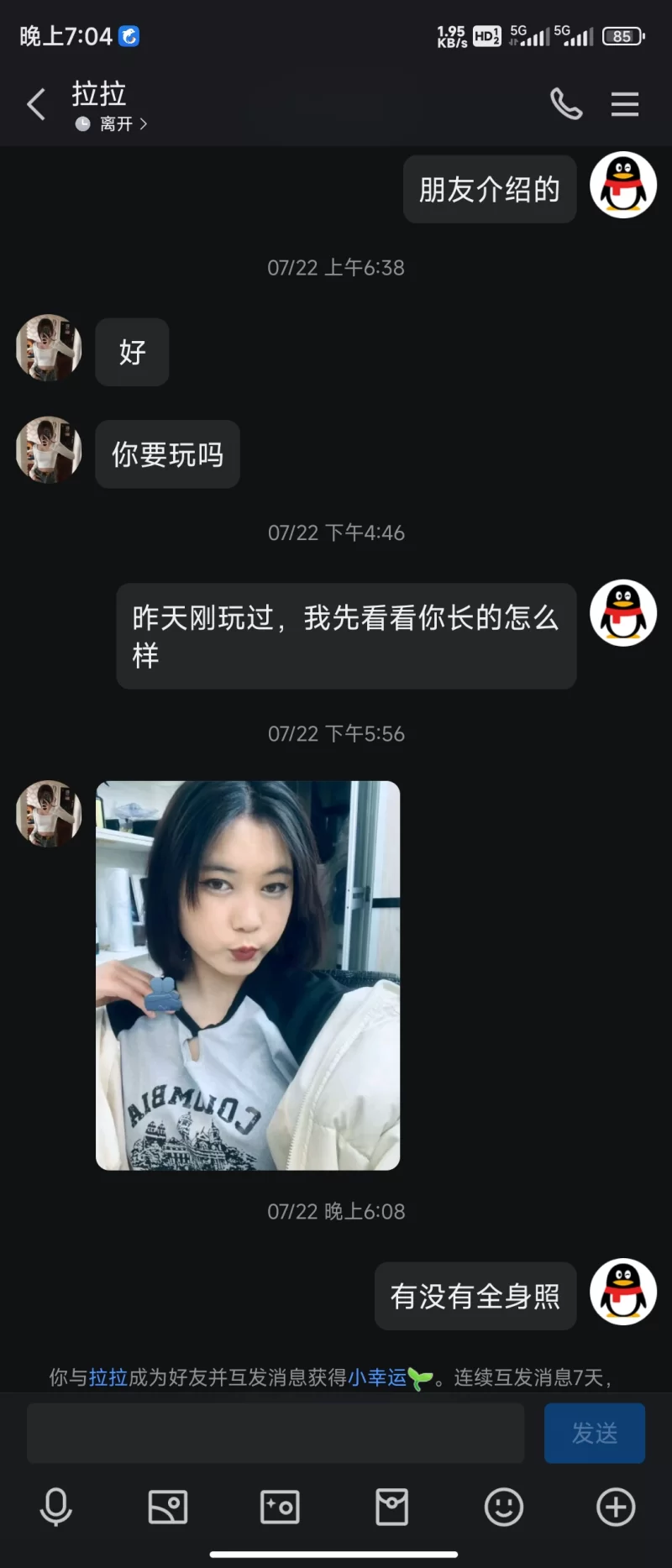This screenshot has height=1568, width=672.
Task: Focus the message input field
Action: (276, 1433)
